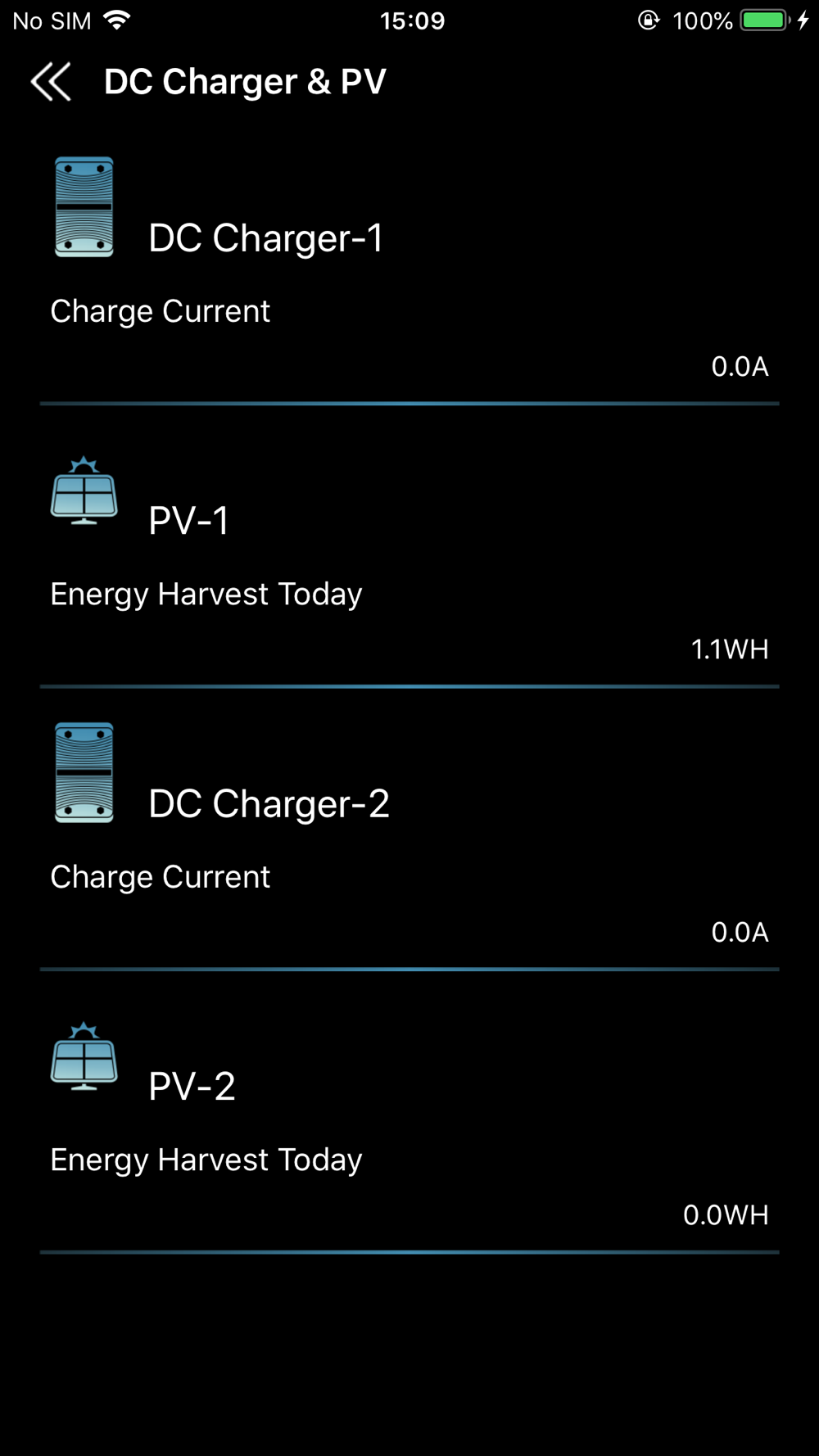Open DC Charger-2 details
The height and width of the screenshot is (1456, 819).
pyautogui.click(x=269, y=804)
